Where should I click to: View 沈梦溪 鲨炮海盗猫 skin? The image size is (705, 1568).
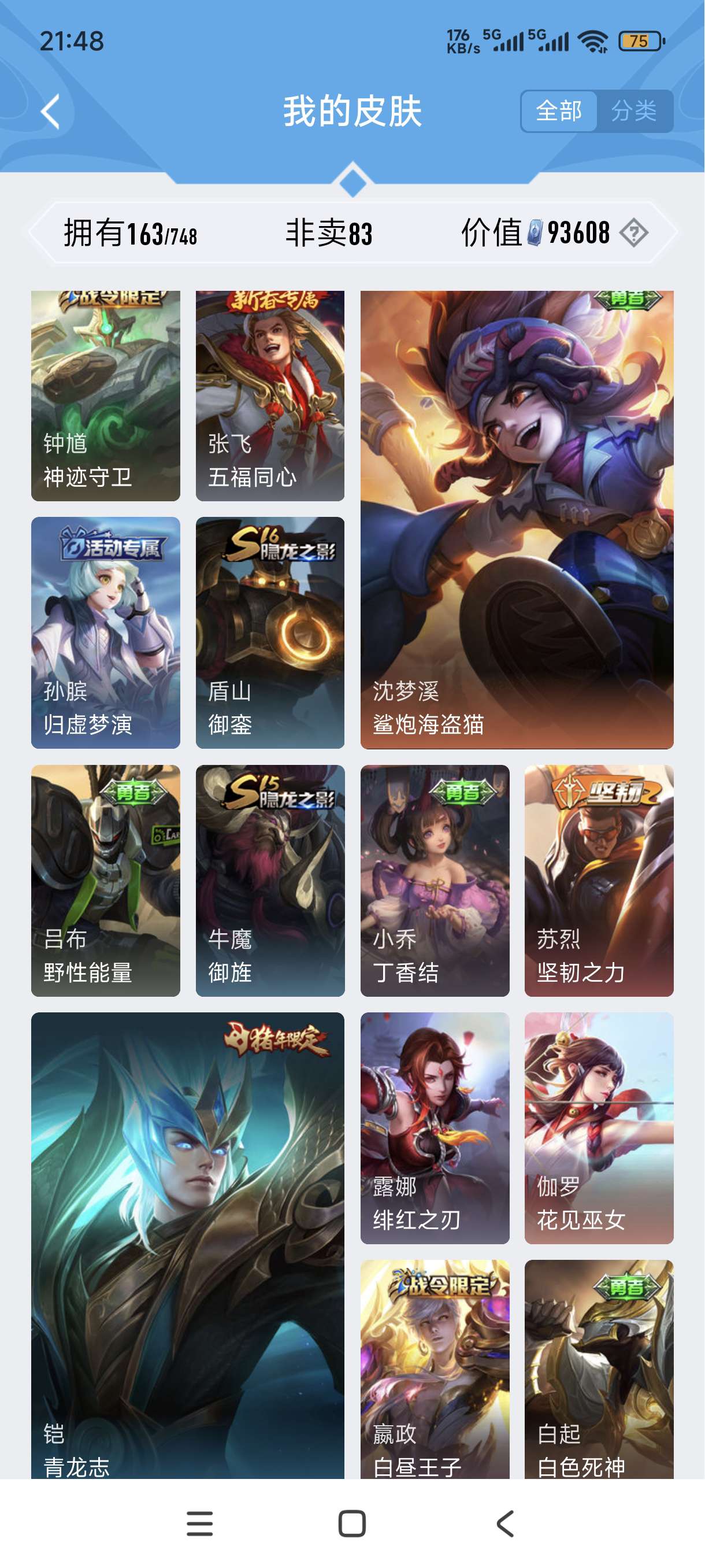click(x=517, y=519)
